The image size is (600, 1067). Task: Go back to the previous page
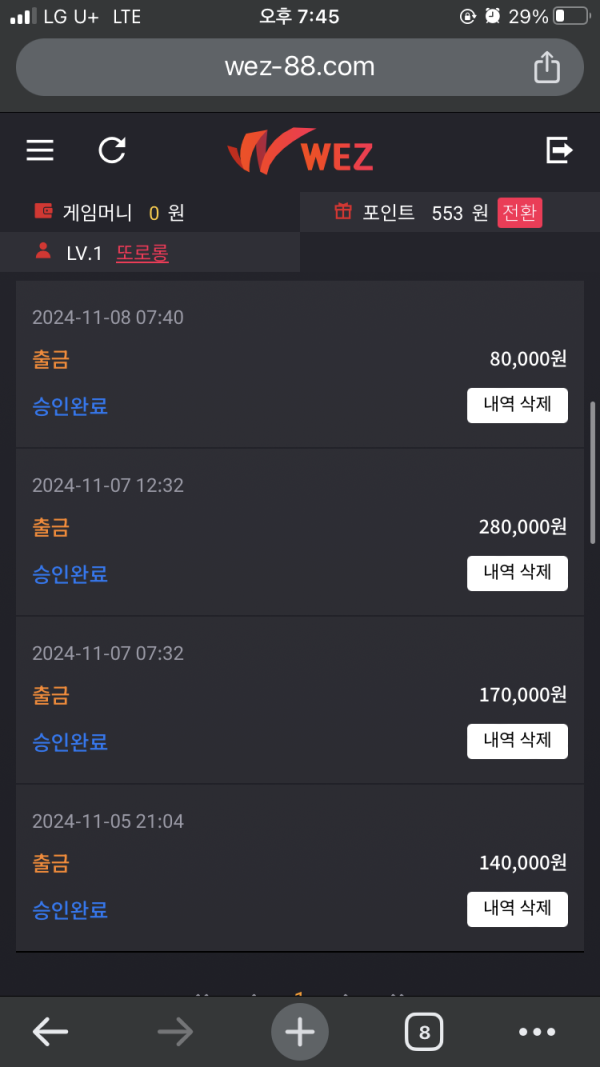coord(50,1032)
